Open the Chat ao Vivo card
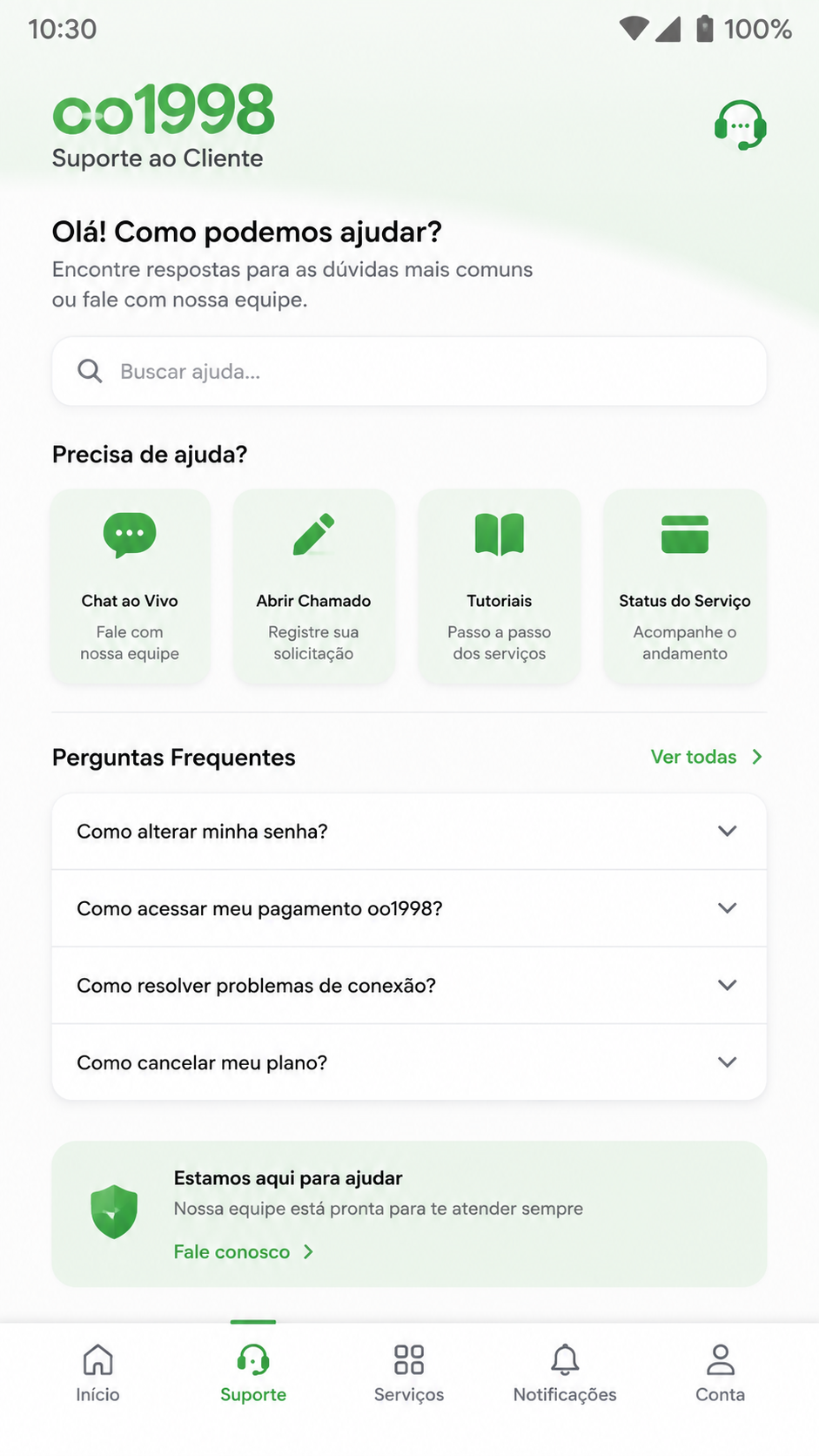This screenshot has height=1456, width=819. click(x=130, y=586)
